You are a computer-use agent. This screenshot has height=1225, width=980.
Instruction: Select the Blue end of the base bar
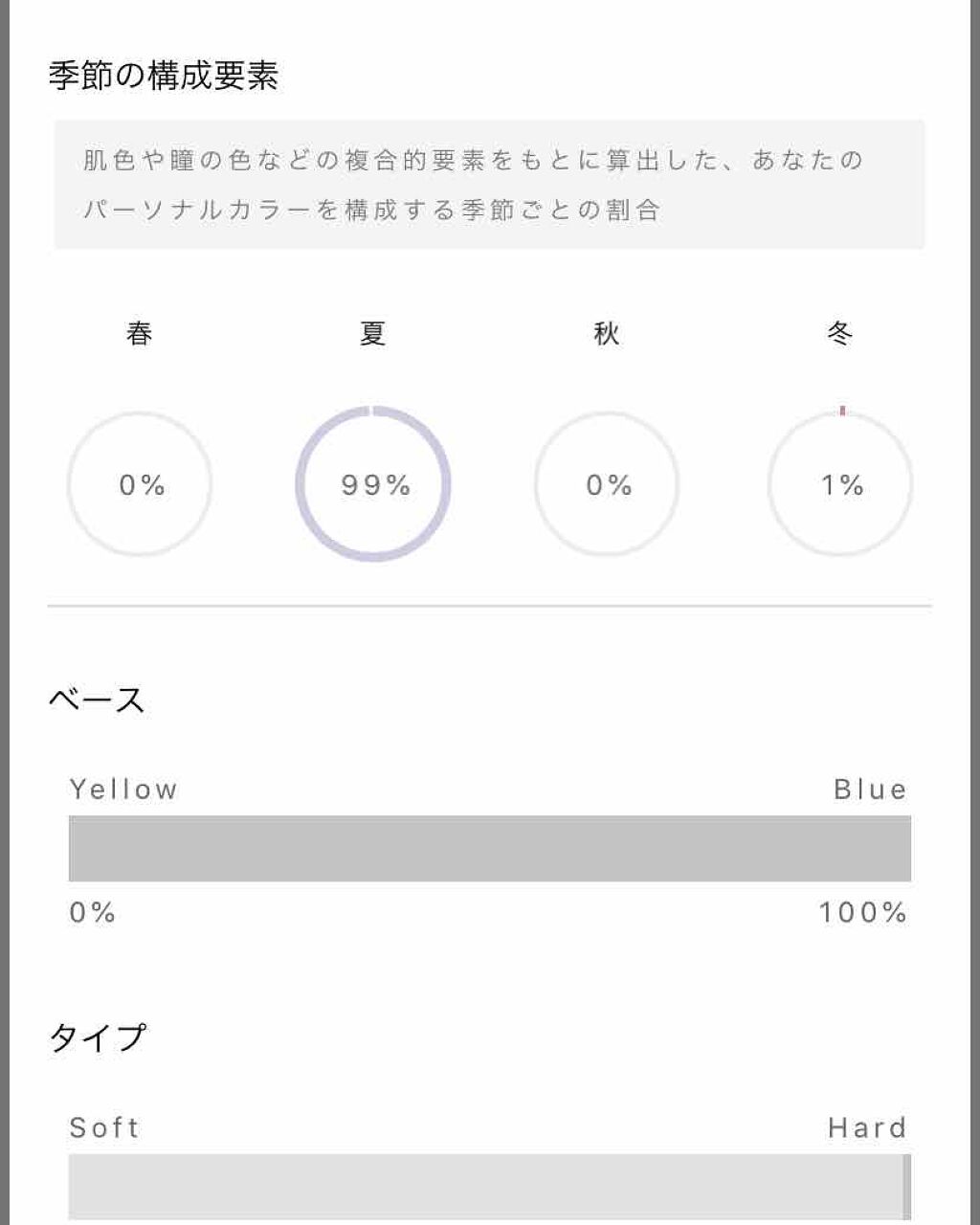[869, 789]
